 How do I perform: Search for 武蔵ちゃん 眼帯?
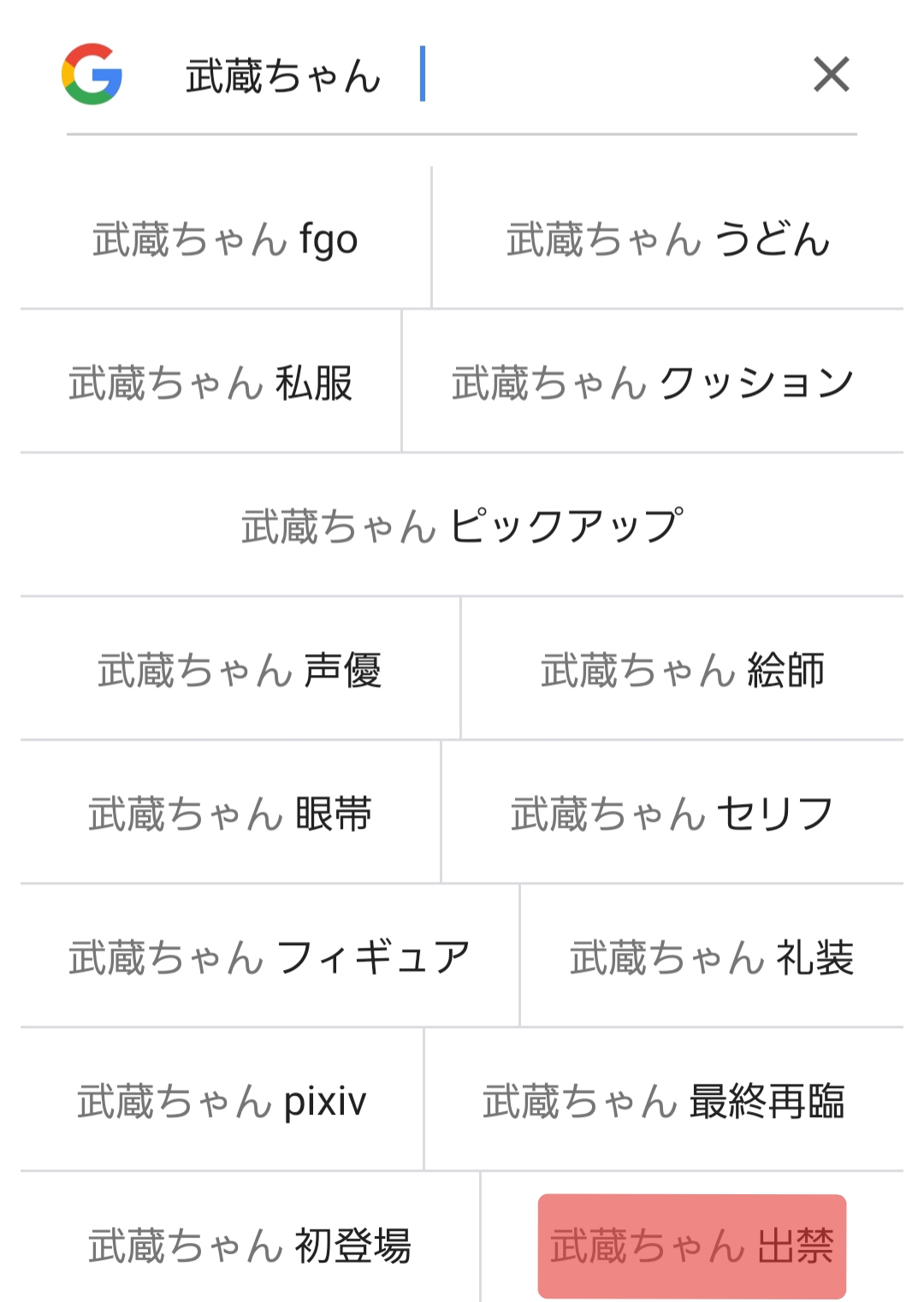click(230, 814)
